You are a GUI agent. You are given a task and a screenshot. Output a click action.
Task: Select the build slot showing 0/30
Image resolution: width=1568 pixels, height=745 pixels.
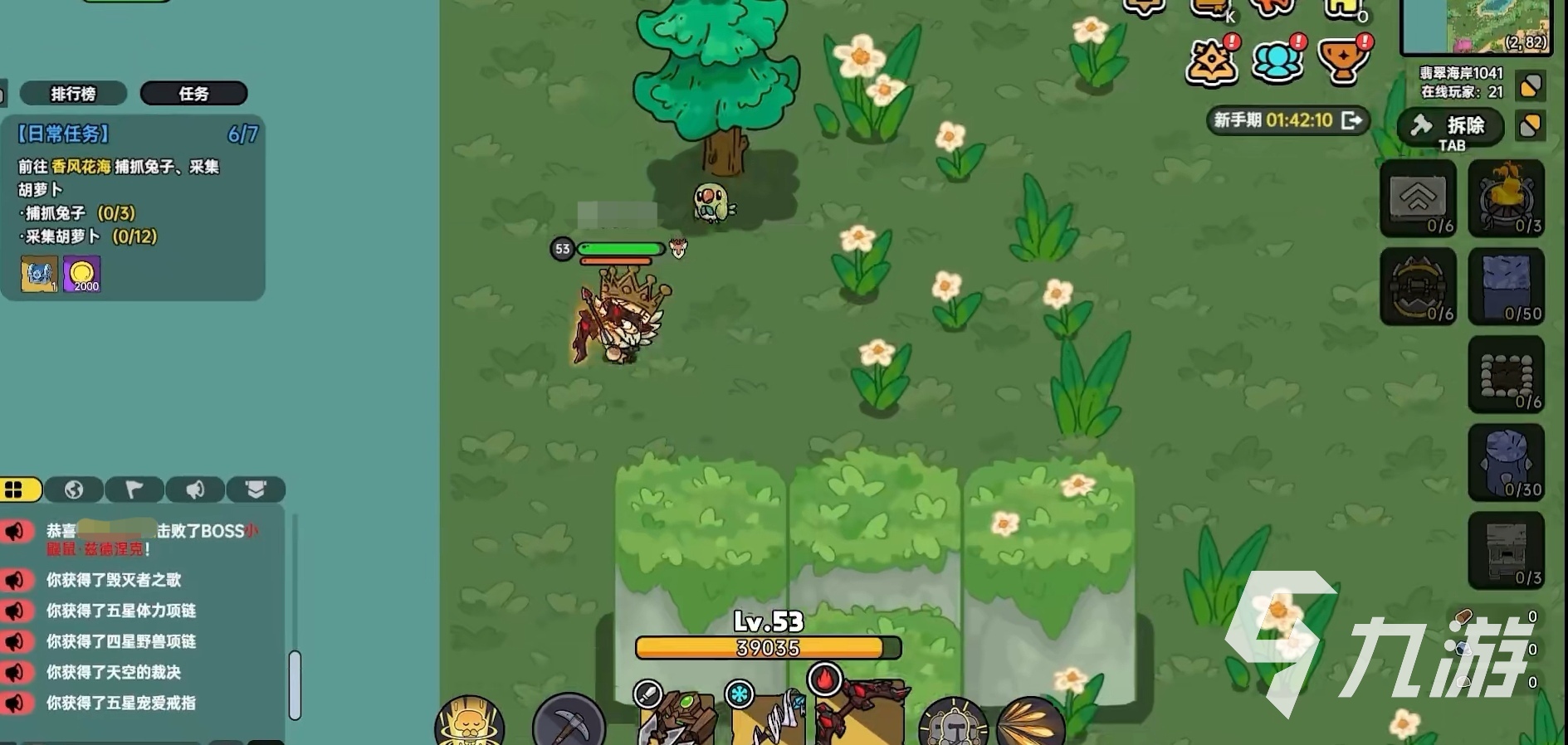coord(1506,462)
